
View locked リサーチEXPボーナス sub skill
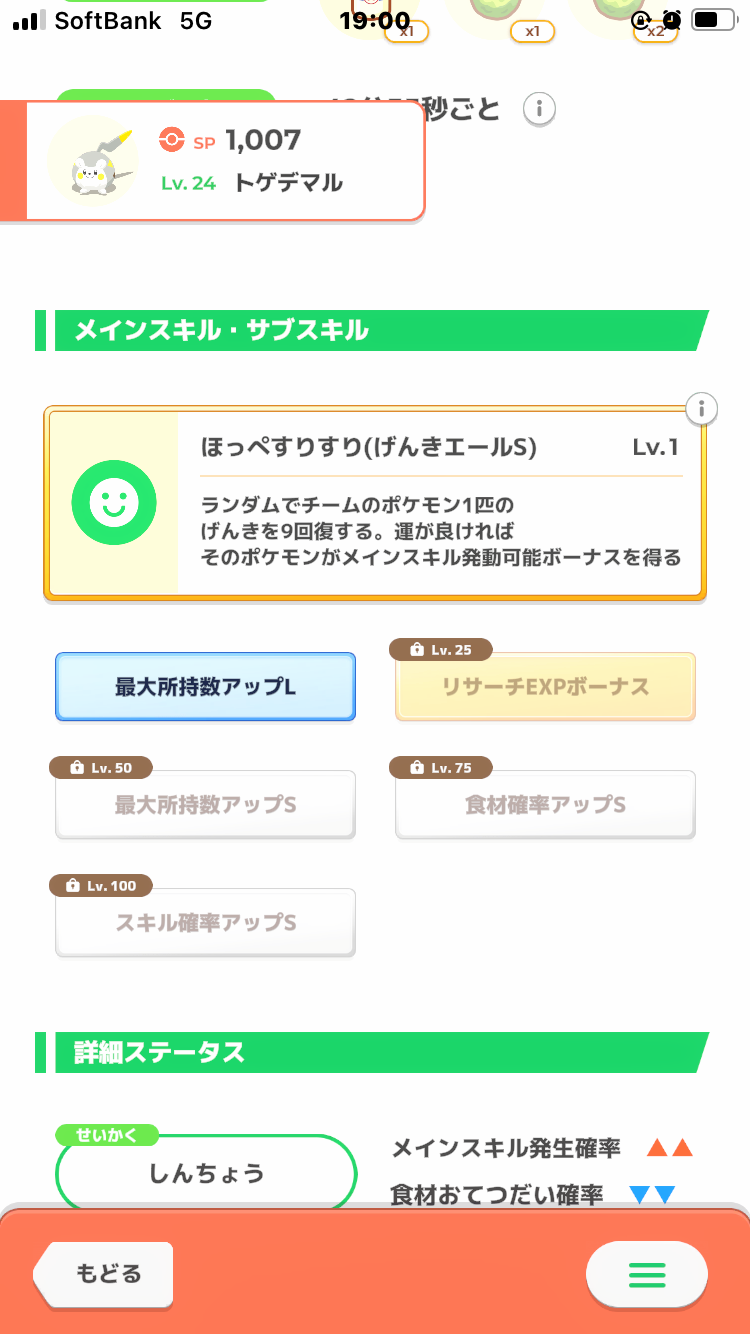click(x=545, y=687)
